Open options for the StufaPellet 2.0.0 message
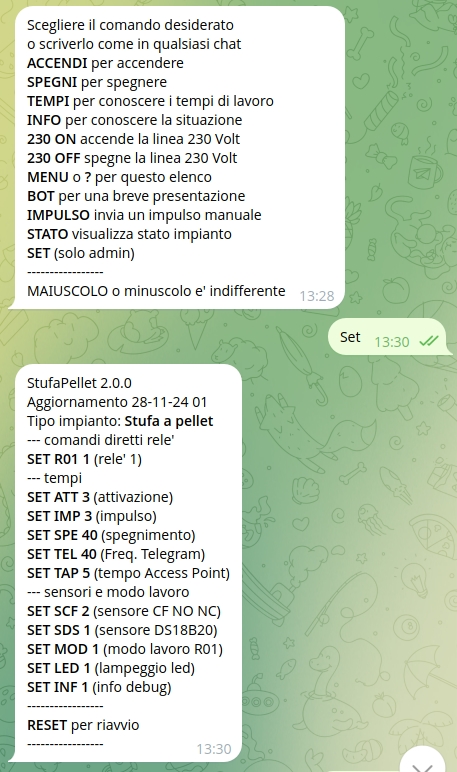The width and height of the screenshot is (457, 772). (x=129, y=563)
